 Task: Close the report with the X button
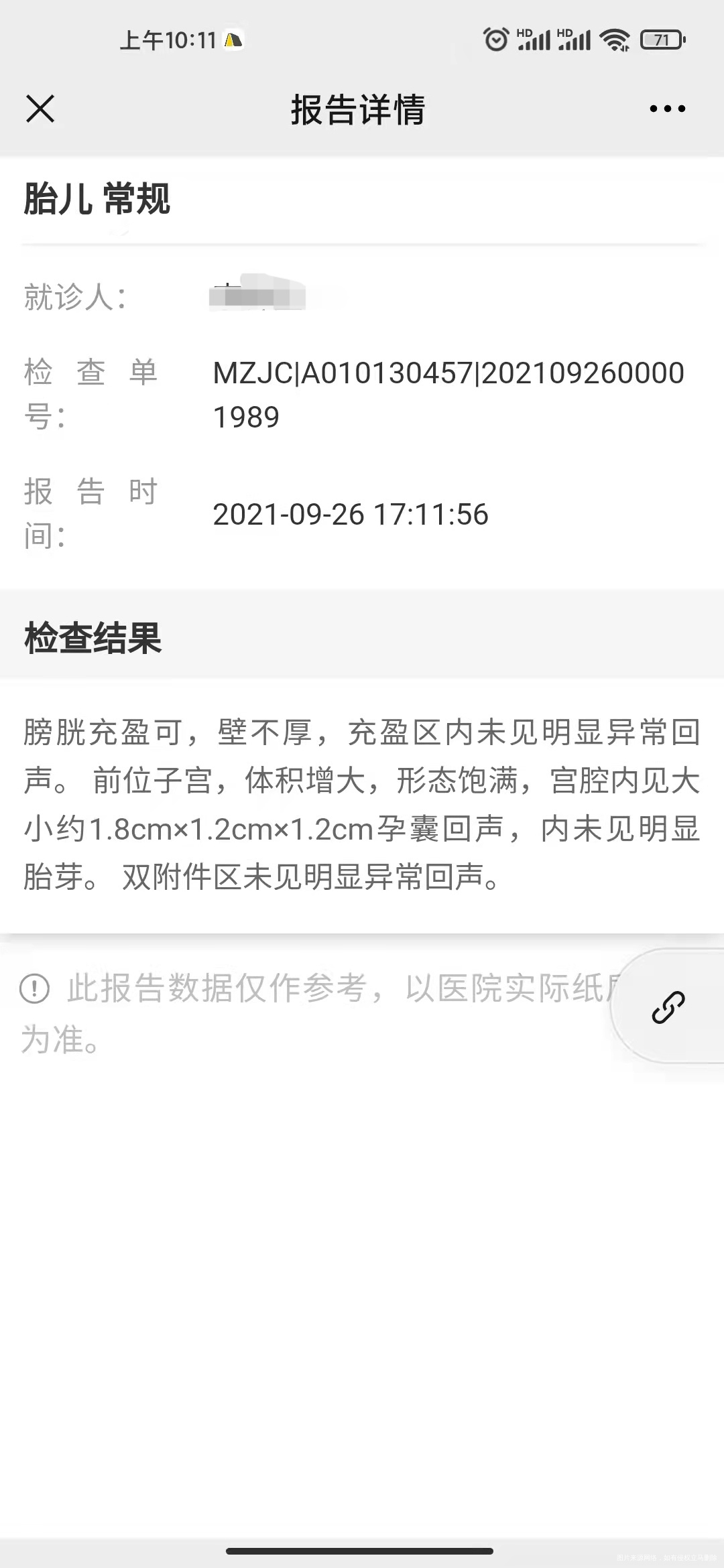coord(40,109)
